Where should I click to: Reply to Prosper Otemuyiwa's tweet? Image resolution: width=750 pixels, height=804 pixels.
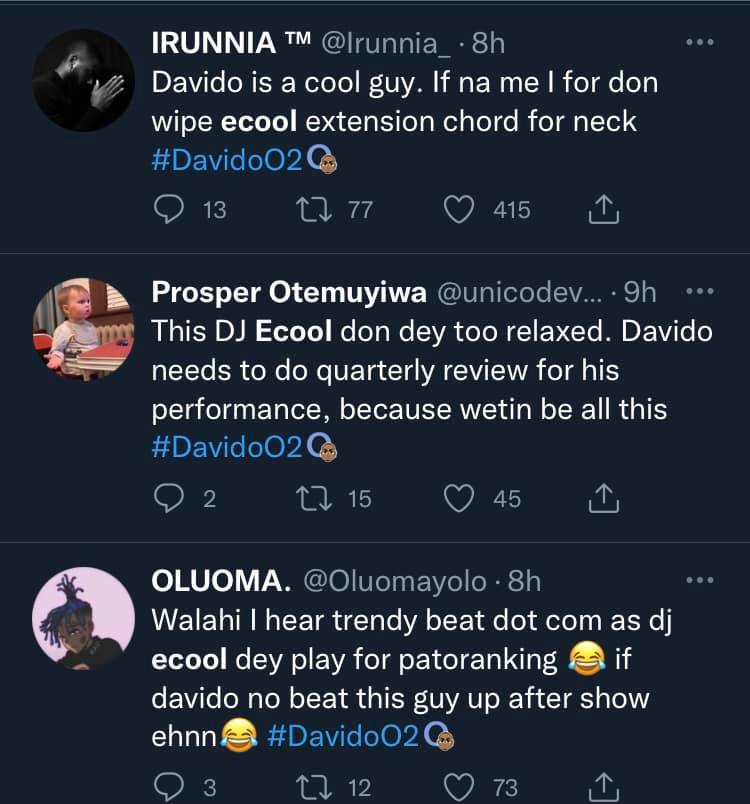171,498
